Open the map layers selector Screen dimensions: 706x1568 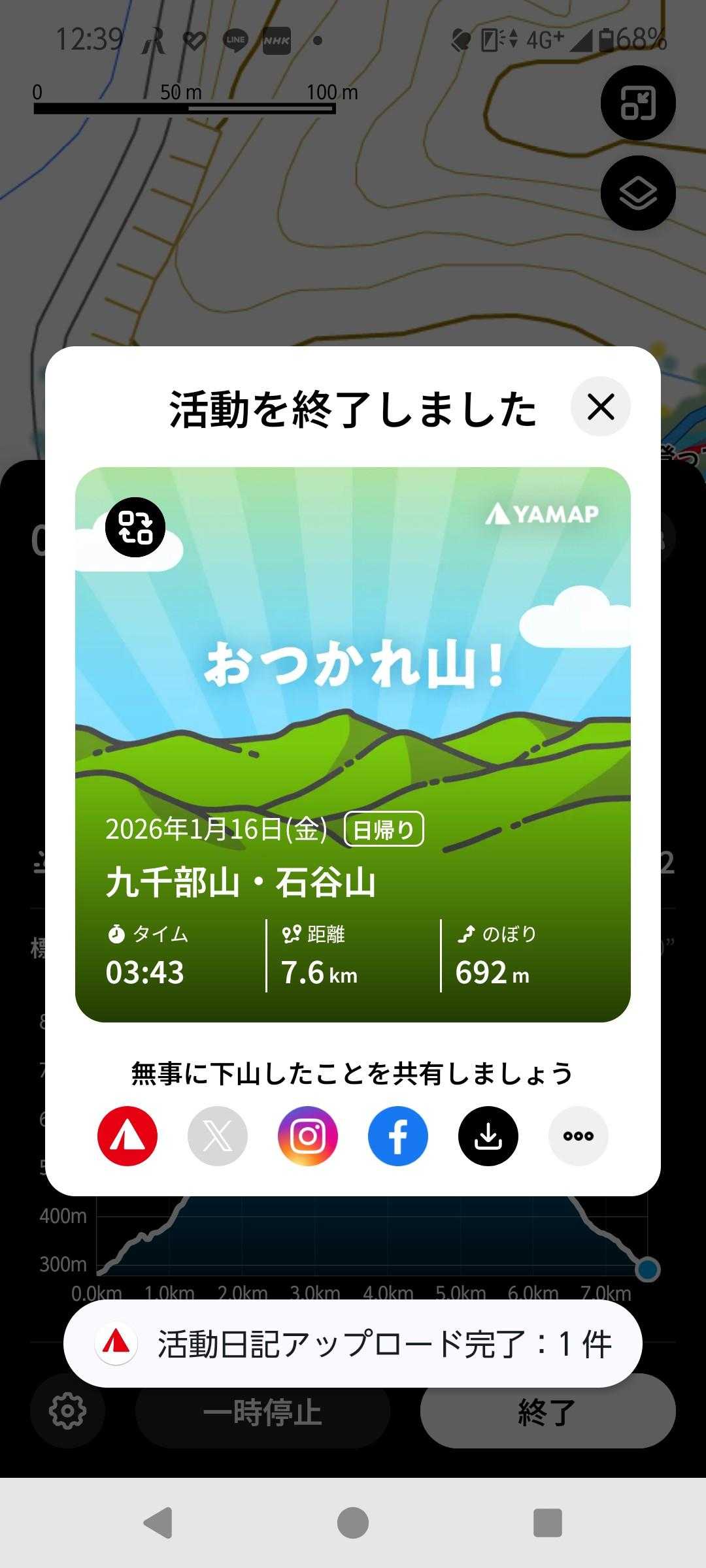638,193
